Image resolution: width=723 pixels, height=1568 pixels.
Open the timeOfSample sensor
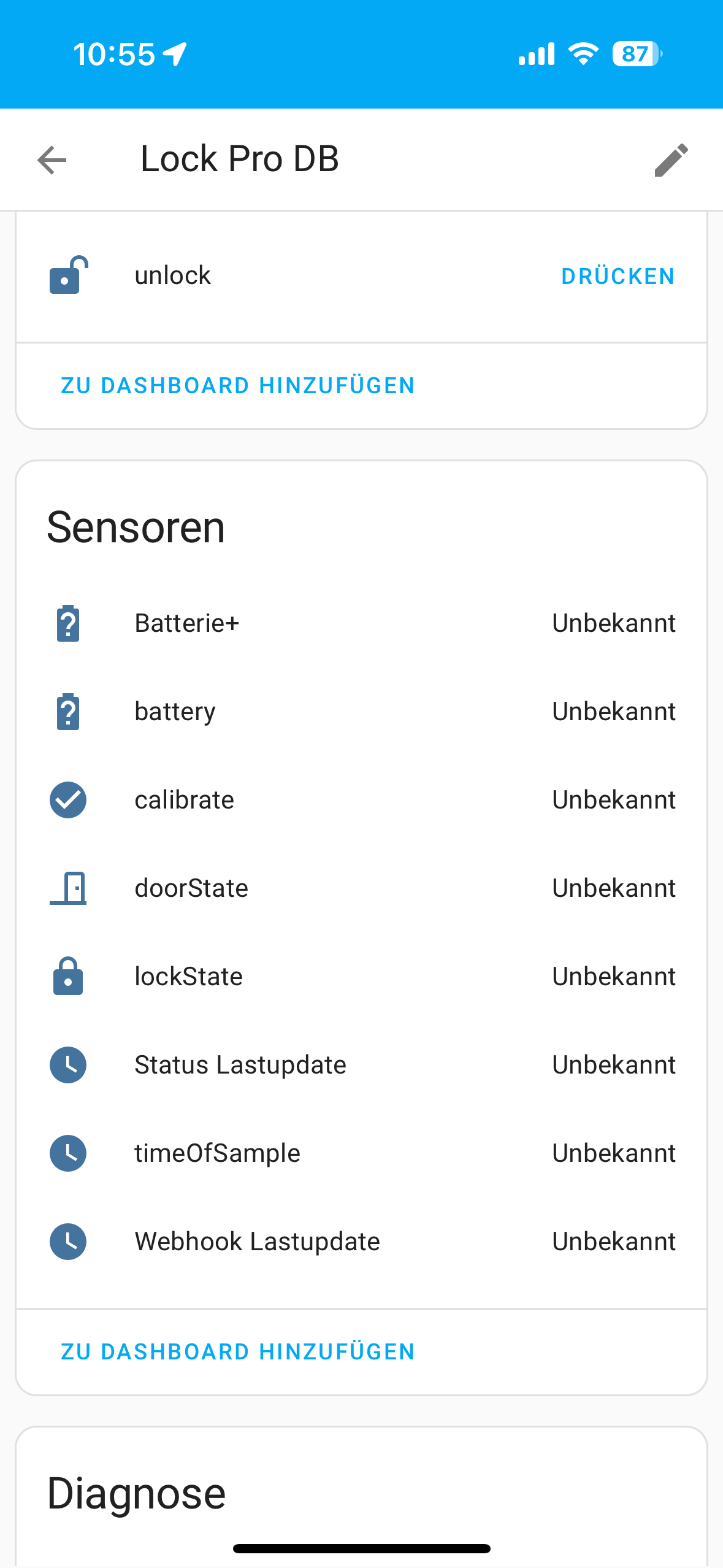(362, 1153)
